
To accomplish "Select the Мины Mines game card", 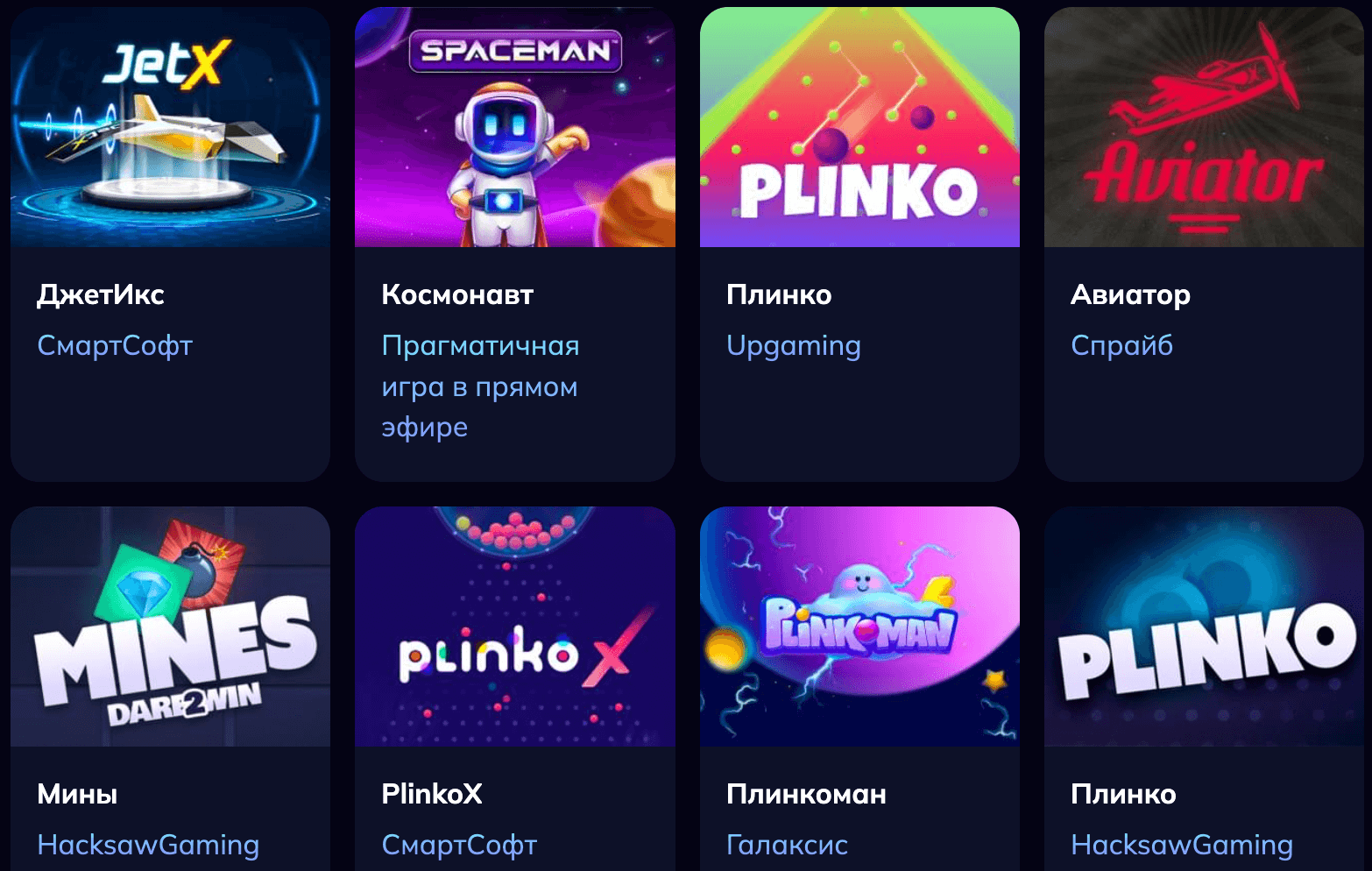I will [170, 627].
